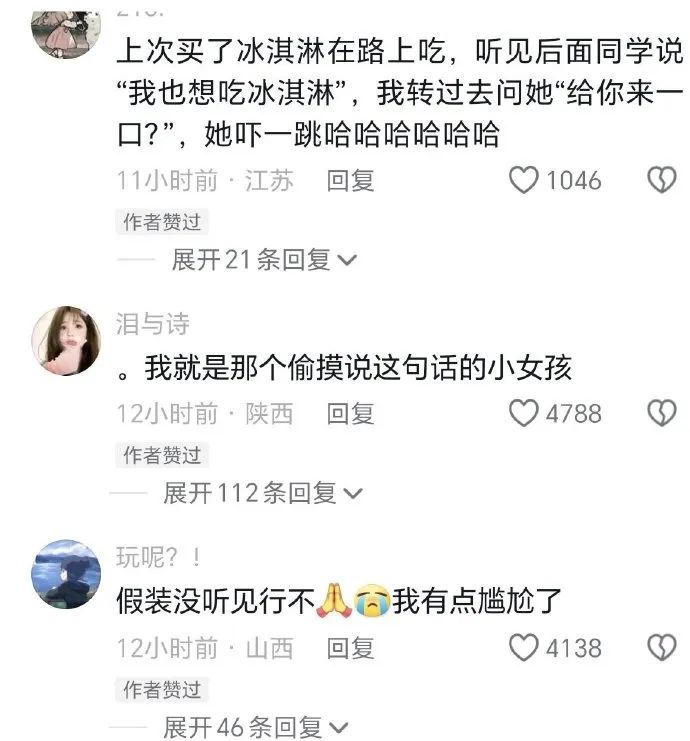Expand the 46 replies
Image resolution: width=690 pixels, height=741 pixels.
click(256, 727)
